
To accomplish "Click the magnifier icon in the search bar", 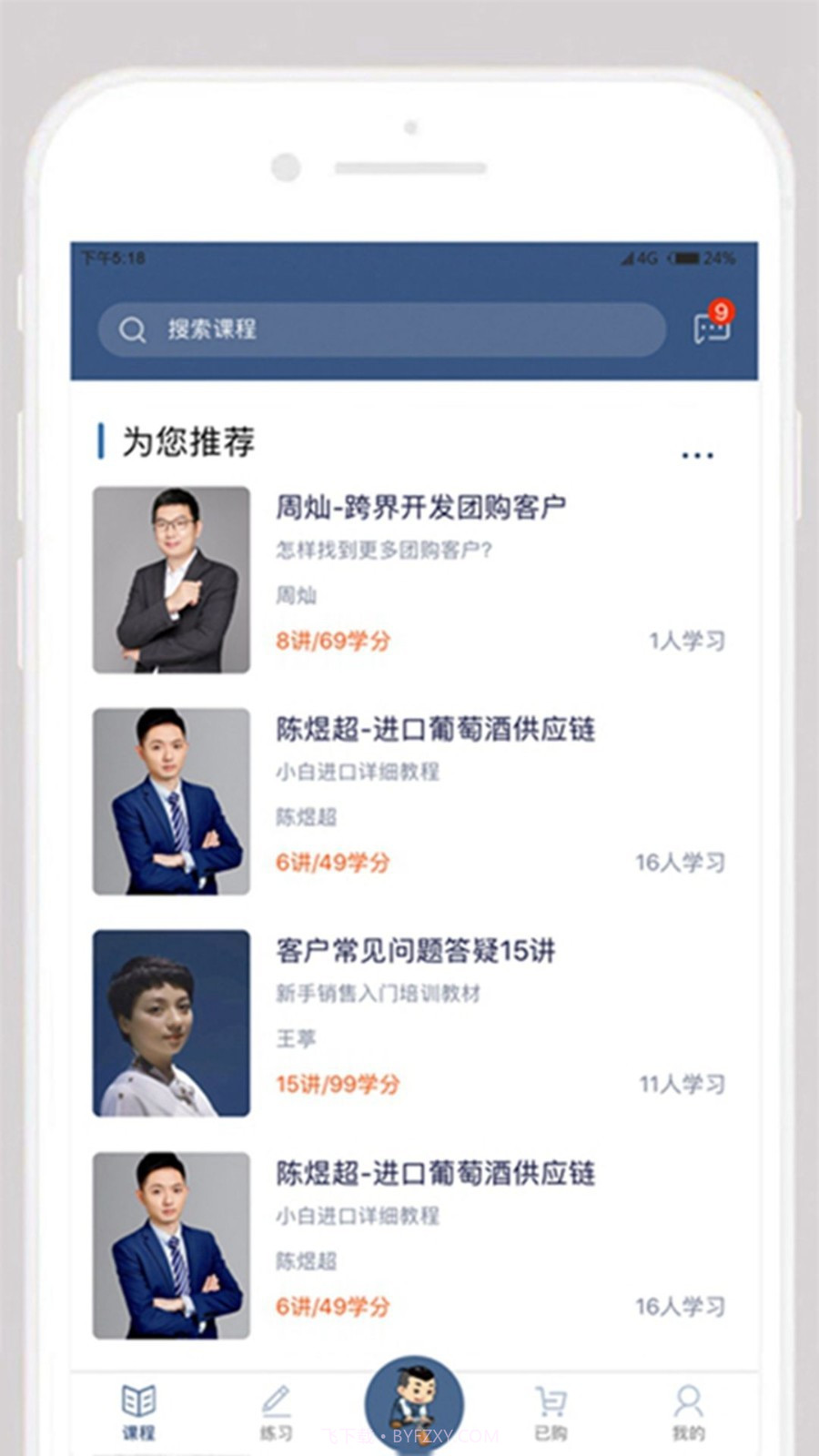I will point(132,329).
